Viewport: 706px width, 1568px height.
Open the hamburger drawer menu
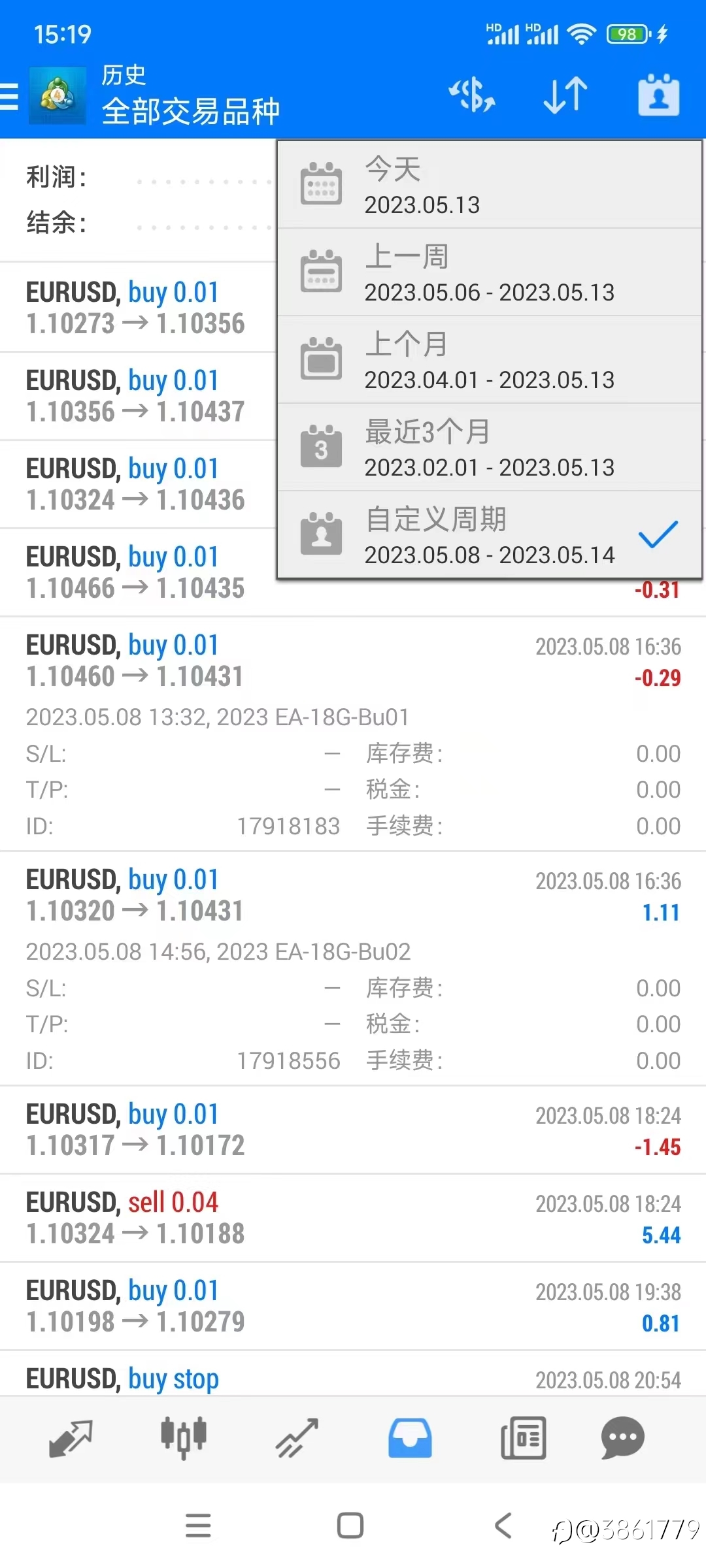[10, 97]
